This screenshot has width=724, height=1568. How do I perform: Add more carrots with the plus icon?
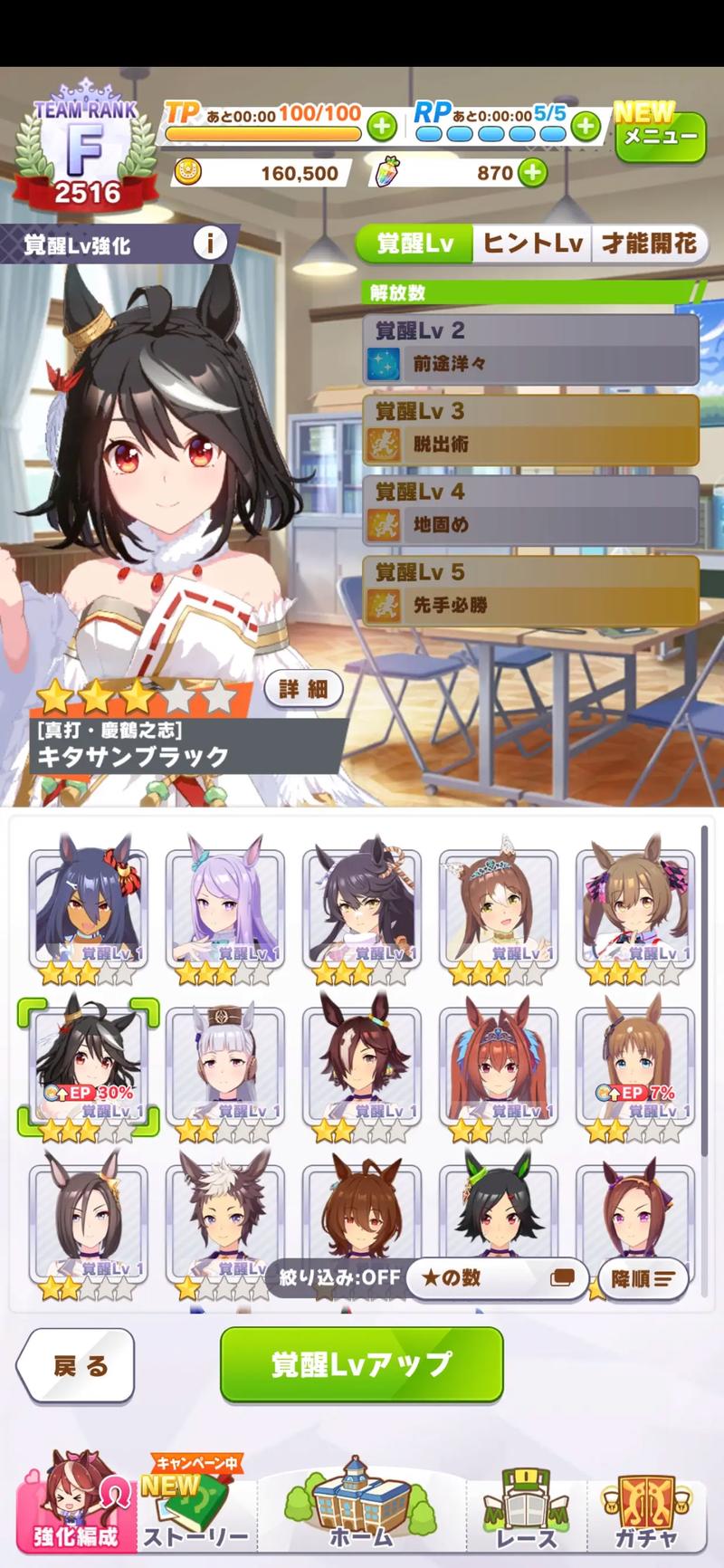[x=533, y=172]
